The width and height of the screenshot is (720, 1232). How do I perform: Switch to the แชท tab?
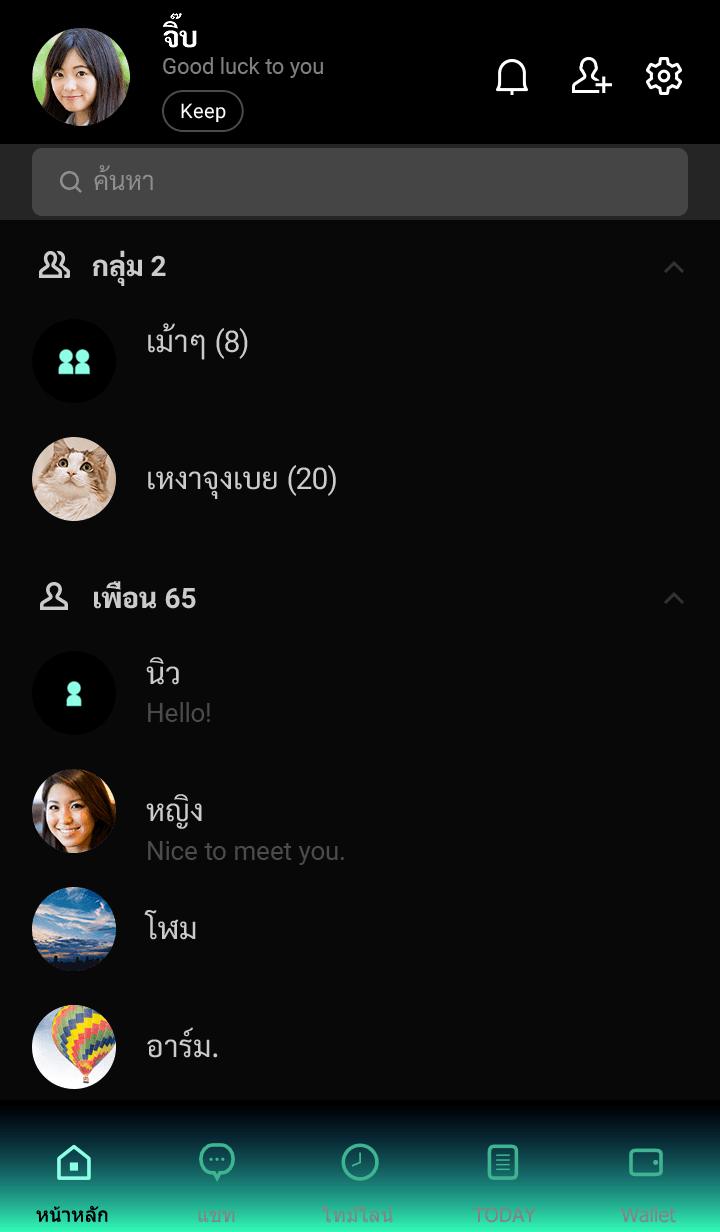[216, 1180]
